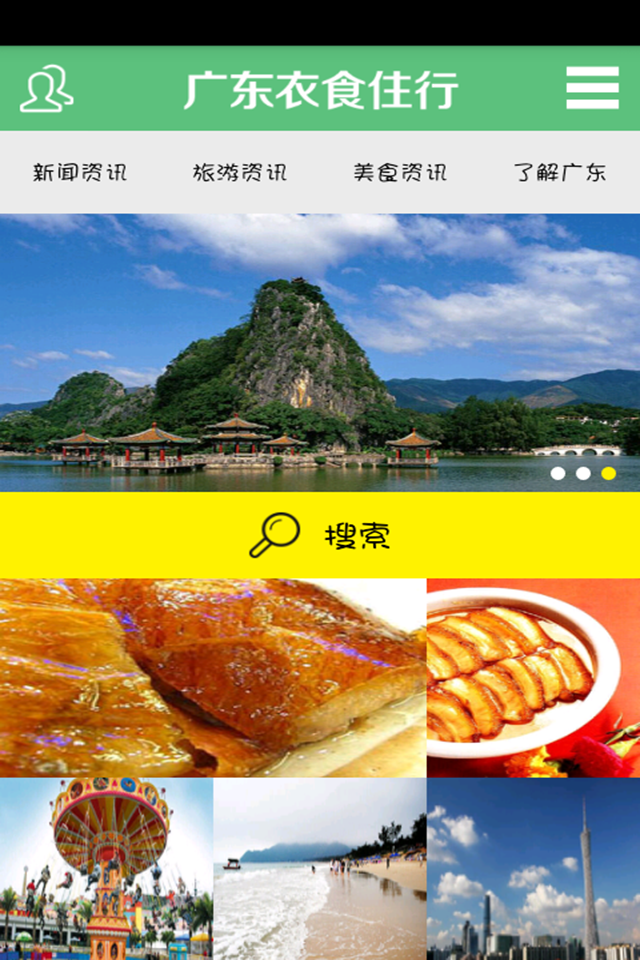This screenshot has height=960, width=640.
Task: View the sliced pork dish tile
Action: point(533,678)
